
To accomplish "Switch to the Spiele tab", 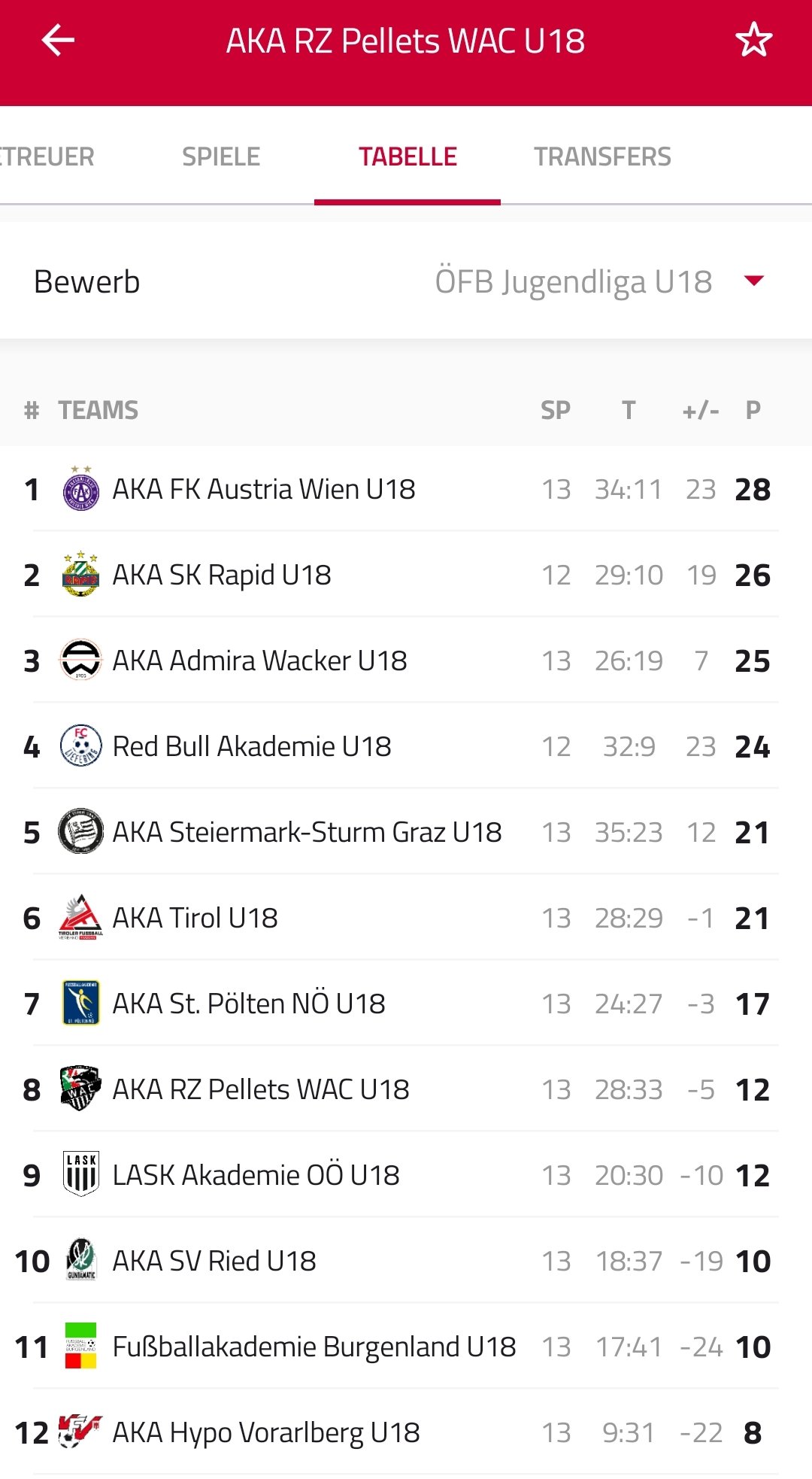I will click(221, 156).
